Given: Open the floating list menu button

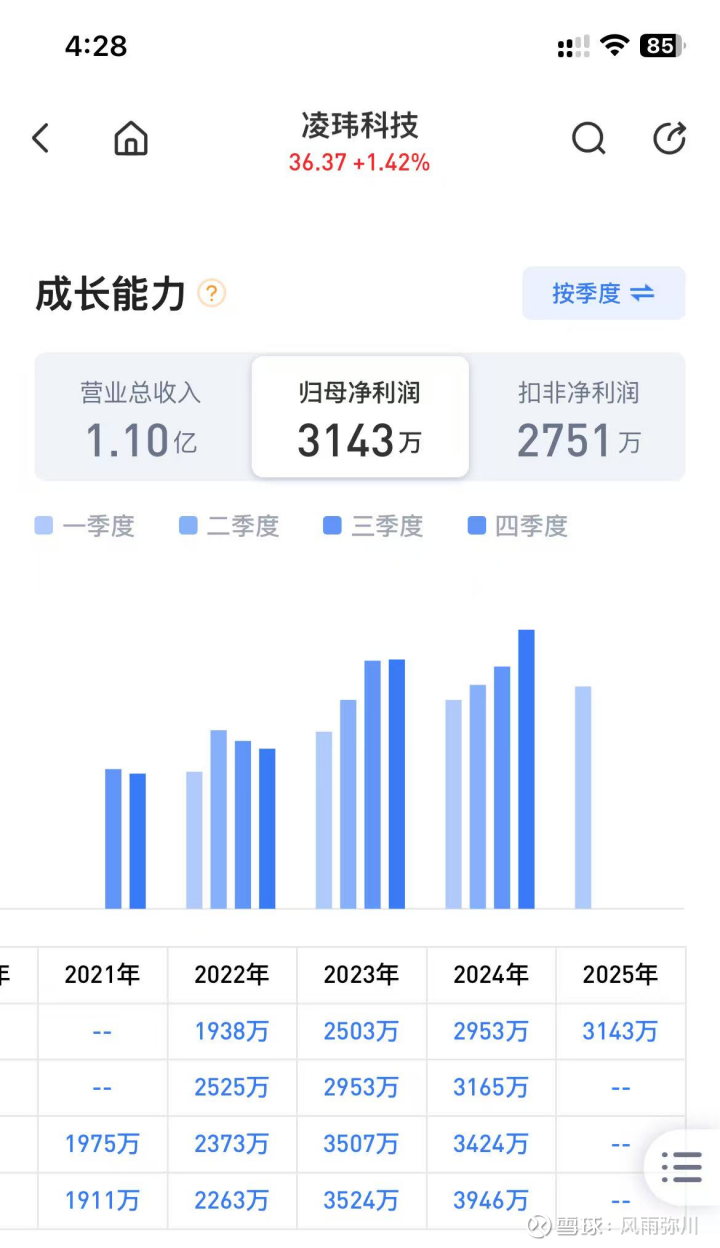Looking at the screenshot, I should pyautogui.click(x=682, y=1167).
